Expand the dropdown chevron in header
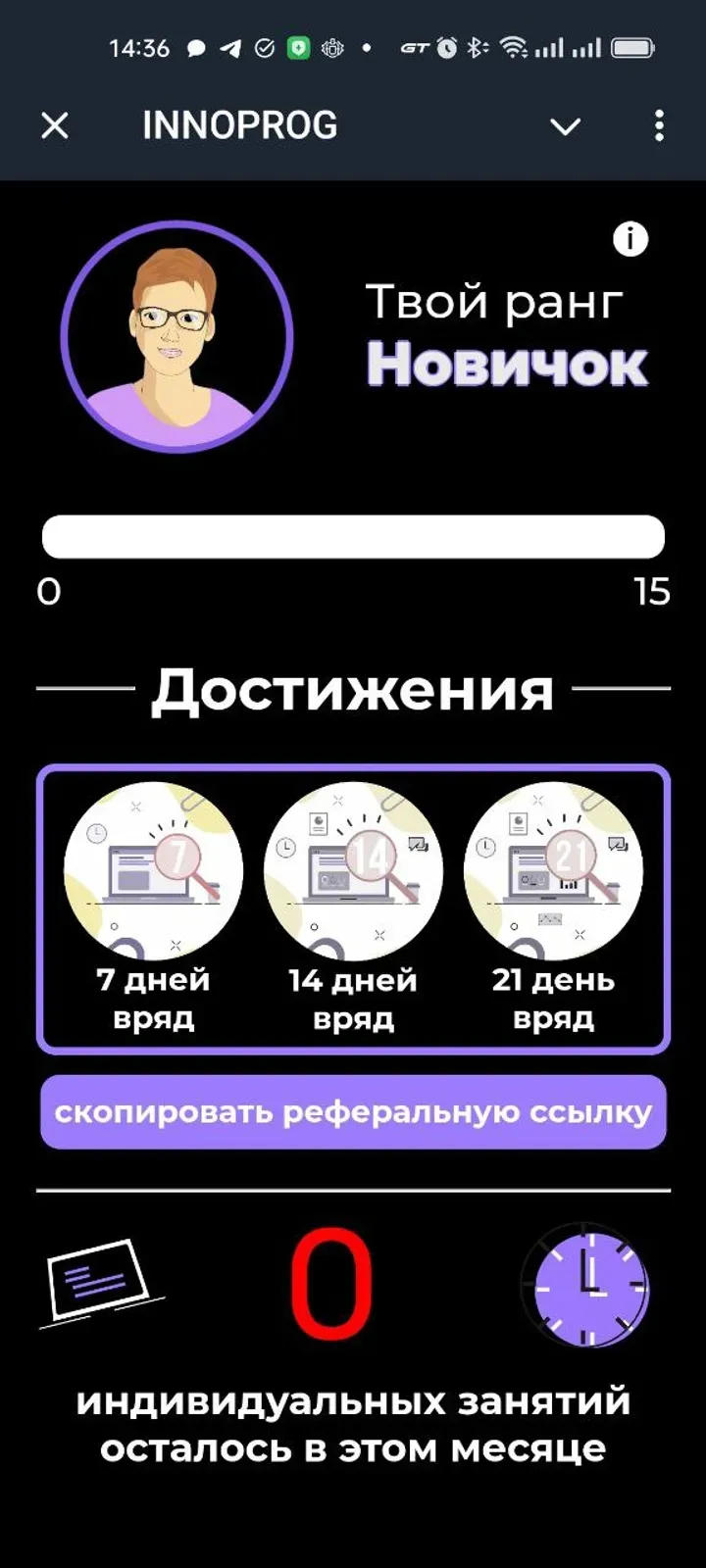This screenshot has width=706, height=1568. 565,126
